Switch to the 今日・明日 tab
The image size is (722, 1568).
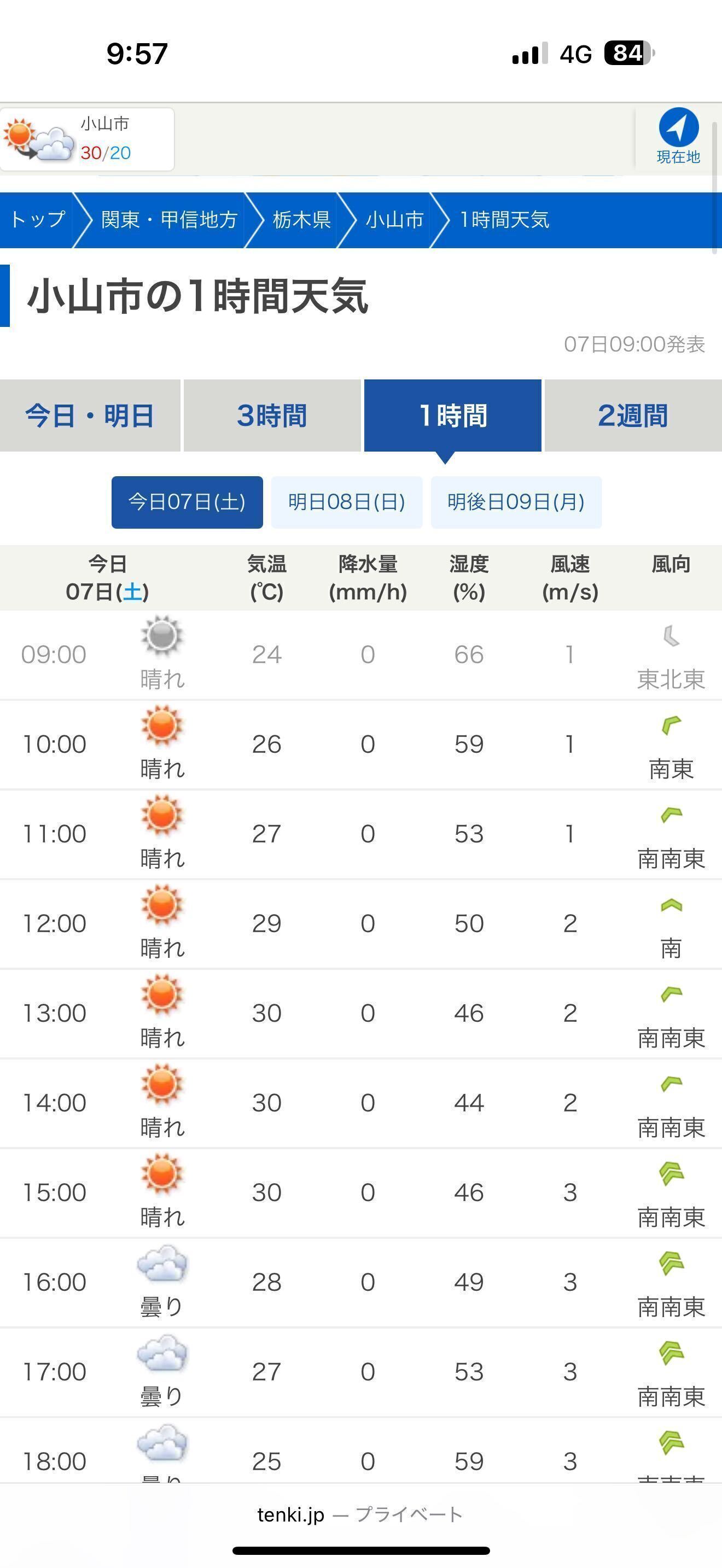pos(90,416)
